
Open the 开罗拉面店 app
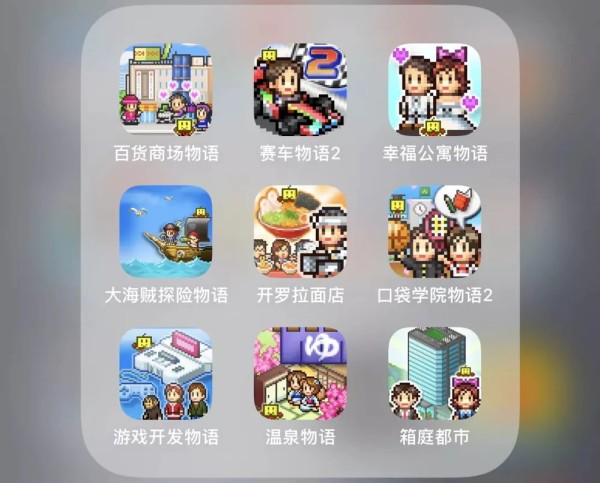tap(300, 232)
